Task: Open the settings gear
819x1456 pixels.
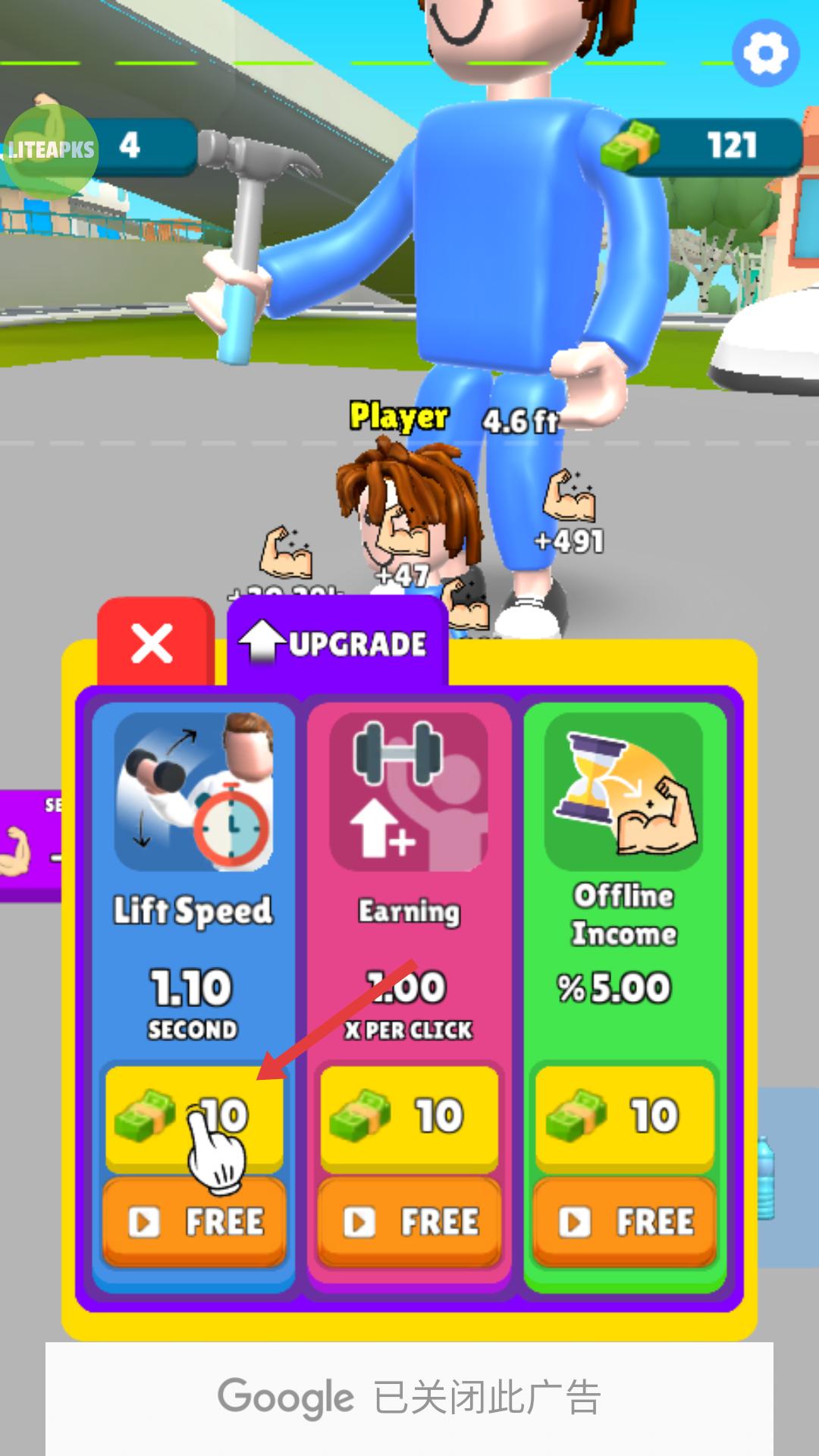Action: click(765, 53)
